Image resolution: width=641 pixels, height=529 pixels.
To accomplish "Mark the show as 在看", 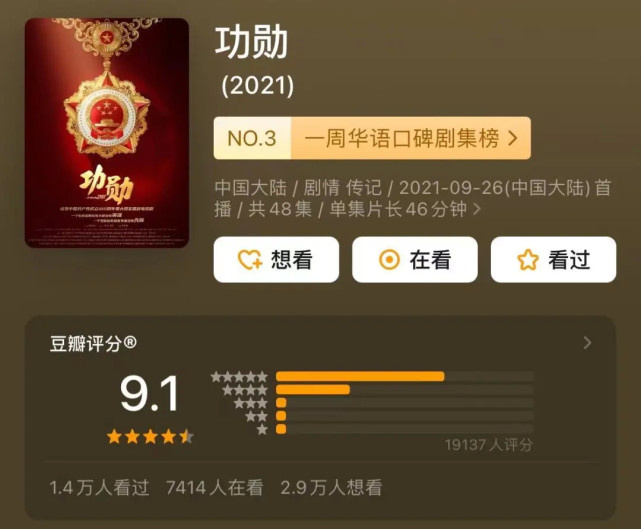I will click(x=414, y=260).
